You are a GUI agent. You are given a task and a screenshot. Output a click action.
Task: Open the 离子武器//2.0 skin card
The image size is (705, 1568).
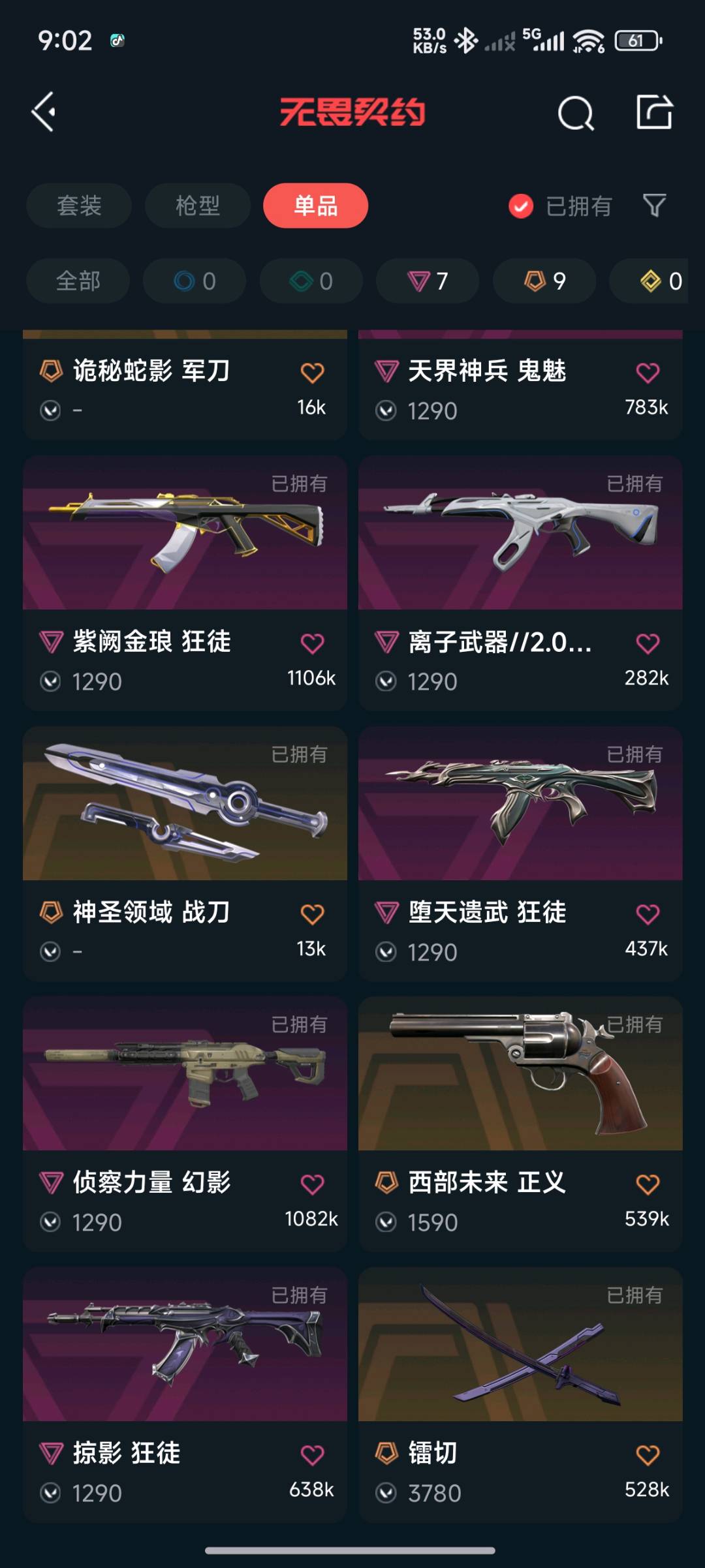point(520,583)
